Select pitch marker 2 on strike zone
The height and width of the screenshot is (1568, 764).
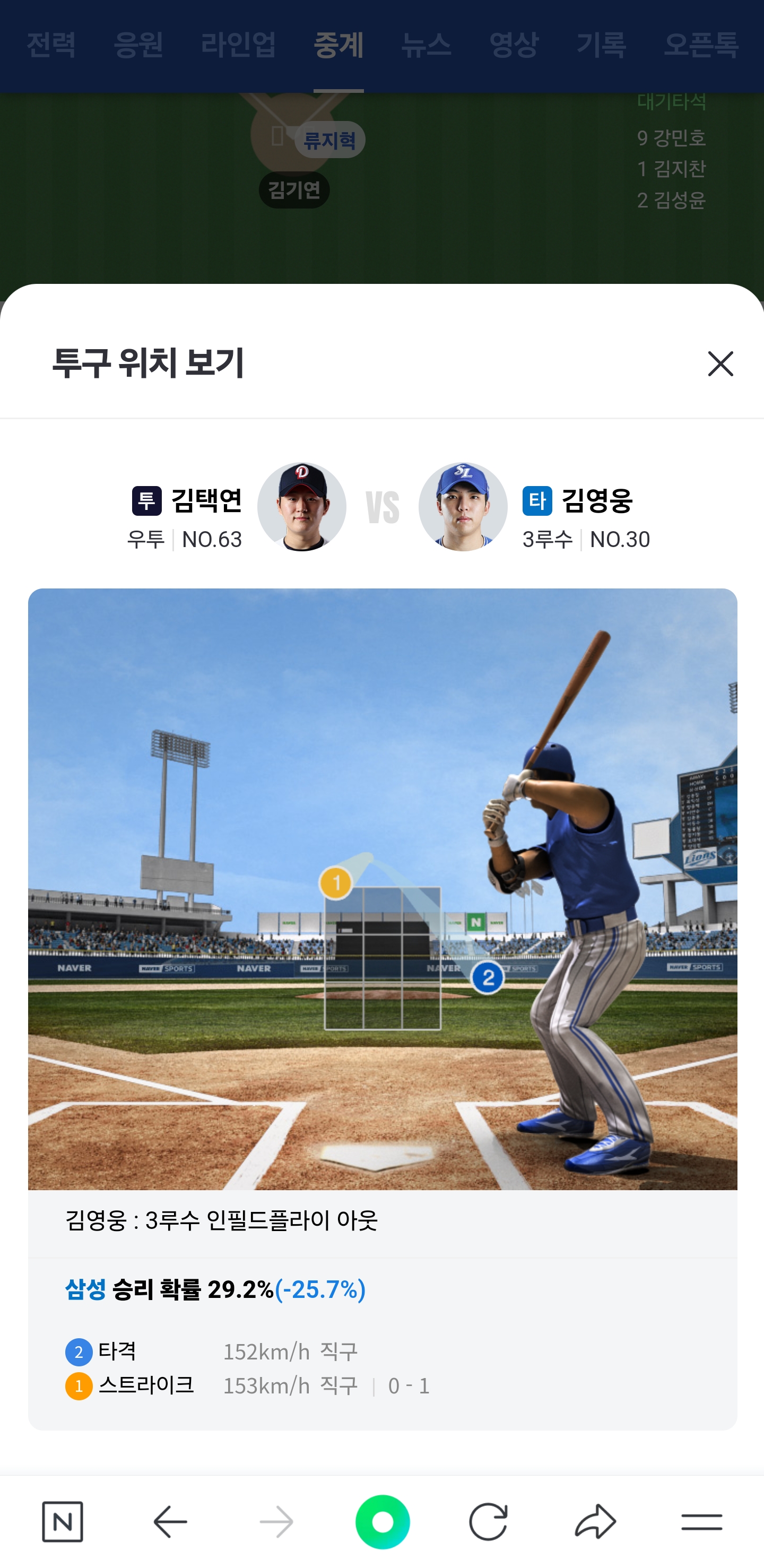click(488, 977)
